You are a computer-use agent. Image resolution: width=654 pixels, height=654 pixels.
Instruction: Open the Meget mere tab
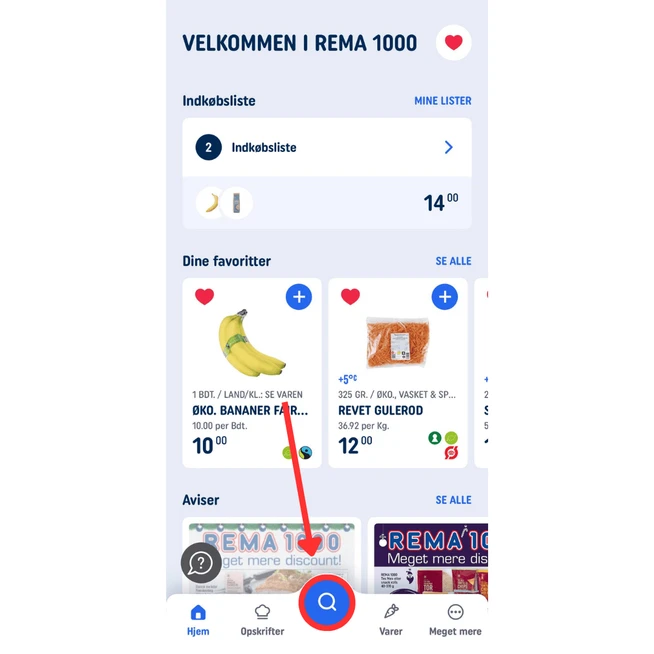(x=455, y=619)
